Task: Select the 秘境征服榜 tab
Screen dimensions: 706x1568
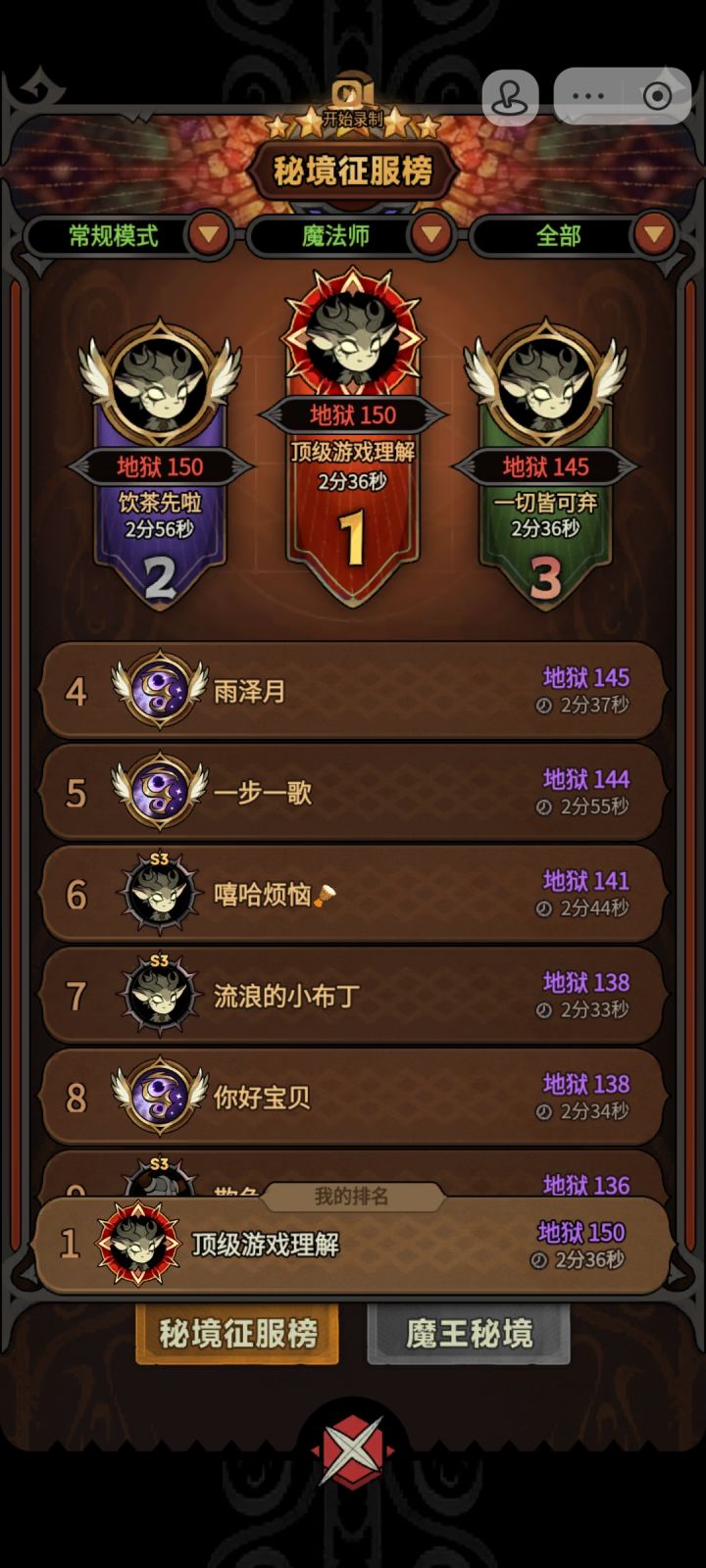Action: coord(238,1334)
